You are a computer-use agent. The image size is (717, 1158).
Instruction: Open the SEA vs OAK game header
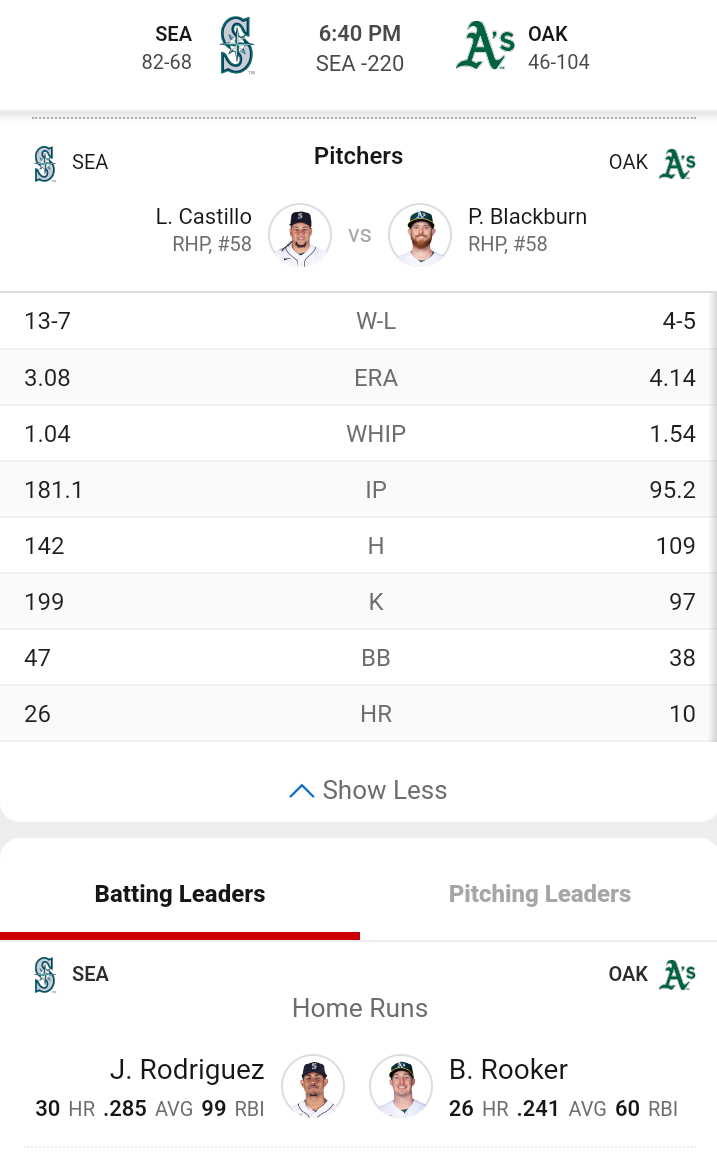tap(360, 48)
